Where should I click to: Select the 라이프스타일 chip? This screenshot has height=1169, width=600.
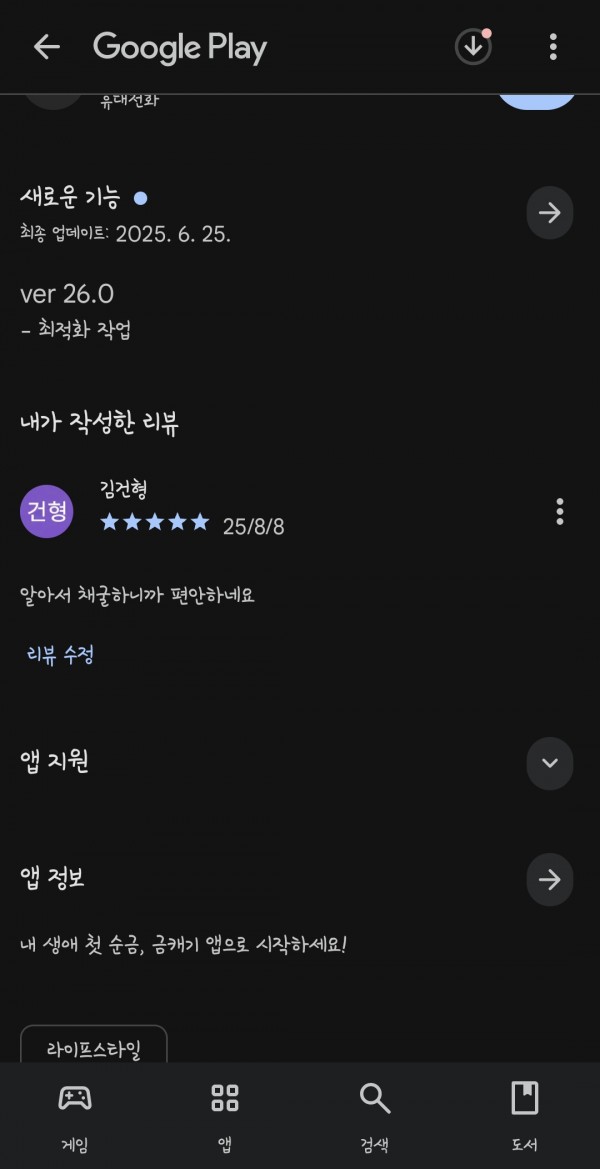pos(94,1045)
